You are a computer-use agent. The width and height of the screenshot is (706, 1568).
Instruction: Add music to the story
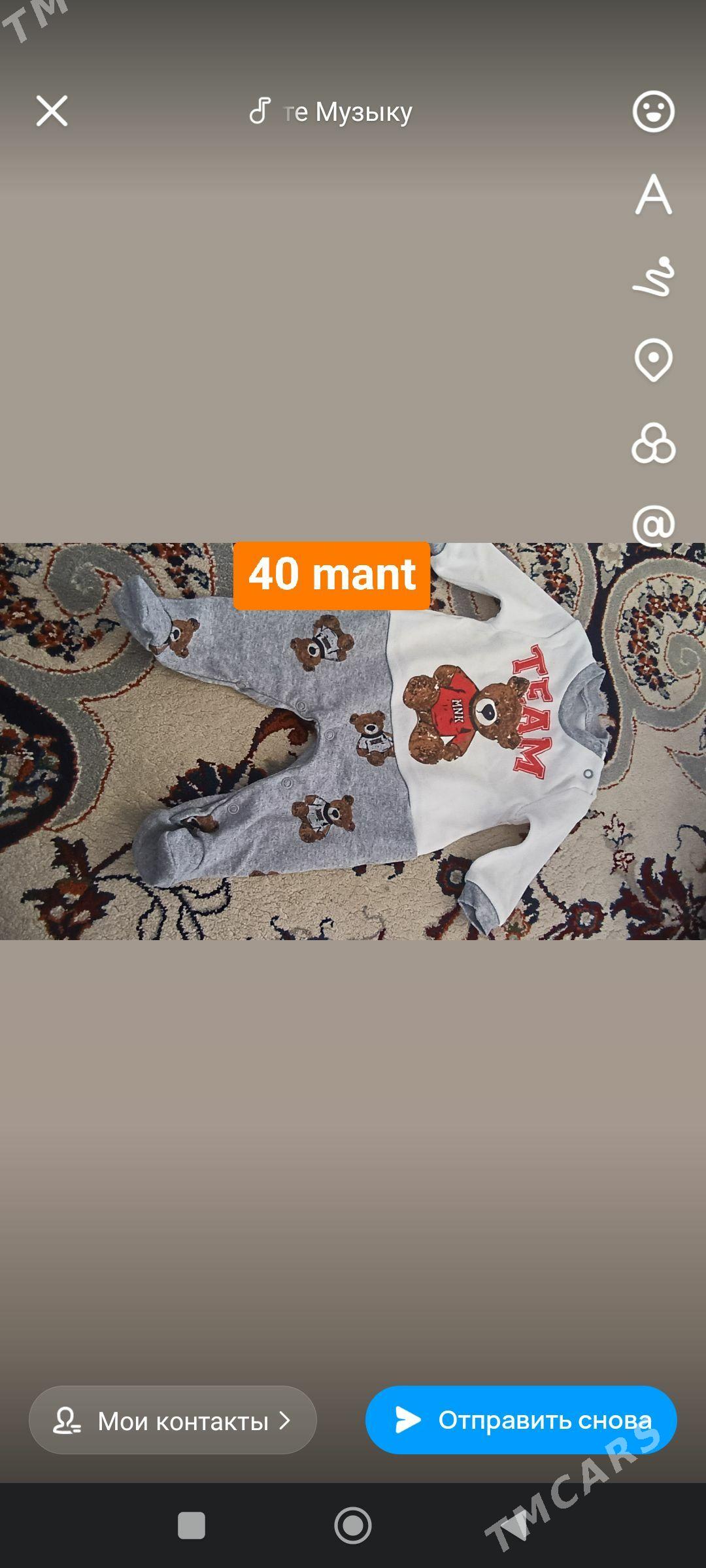click(331, 112)
